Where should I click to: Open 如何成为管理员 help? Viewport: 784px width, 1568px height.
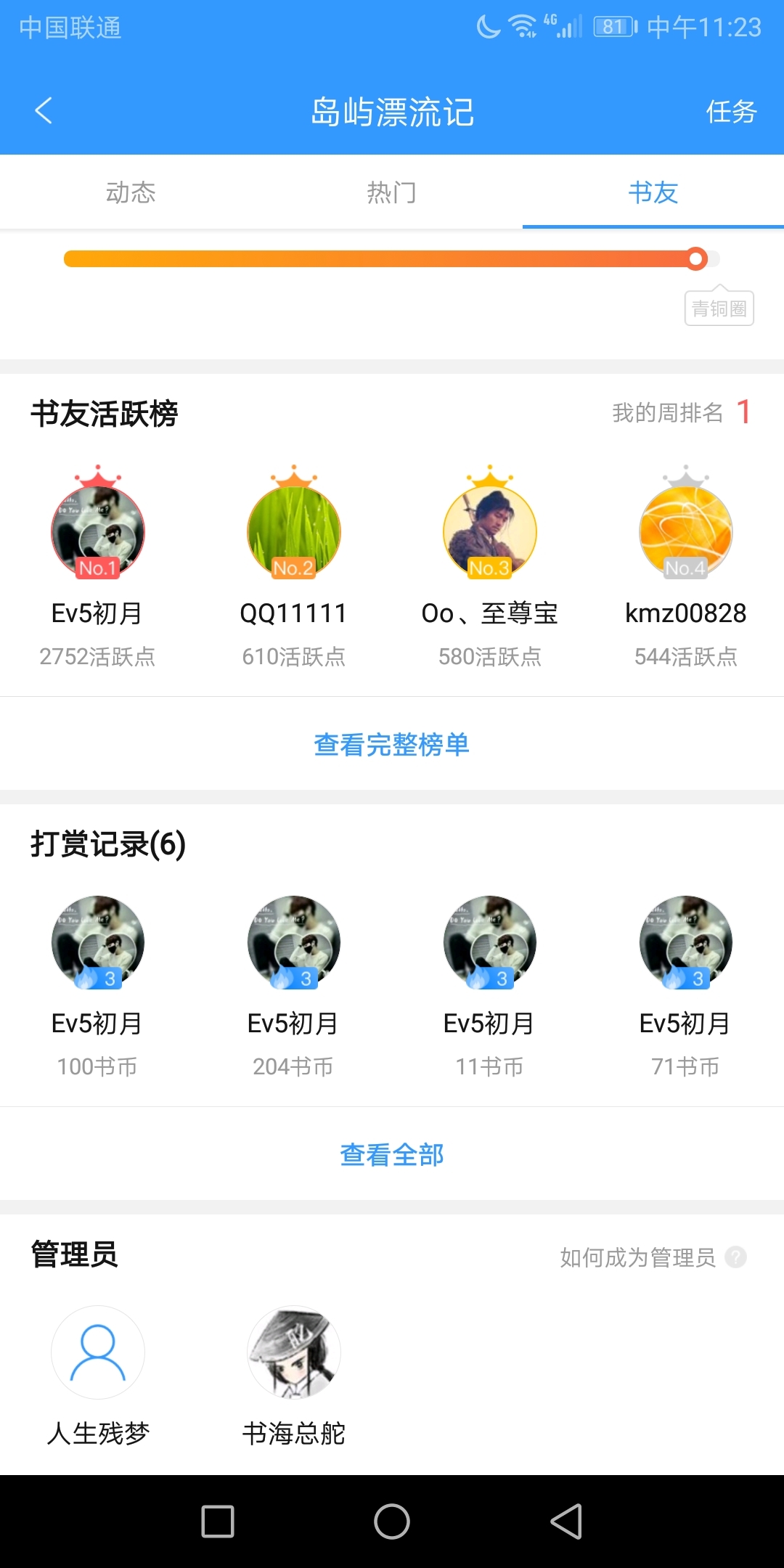pos(652,1257)
